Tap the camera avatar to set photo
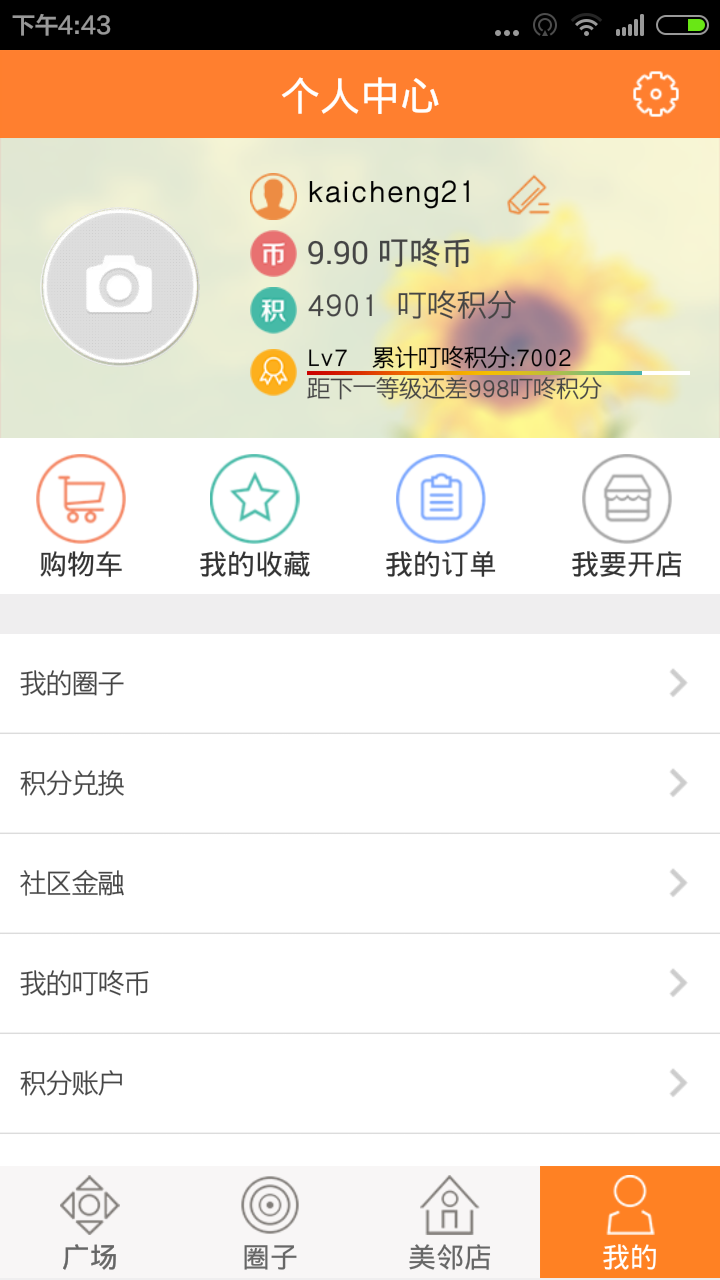 pos(120,287)
